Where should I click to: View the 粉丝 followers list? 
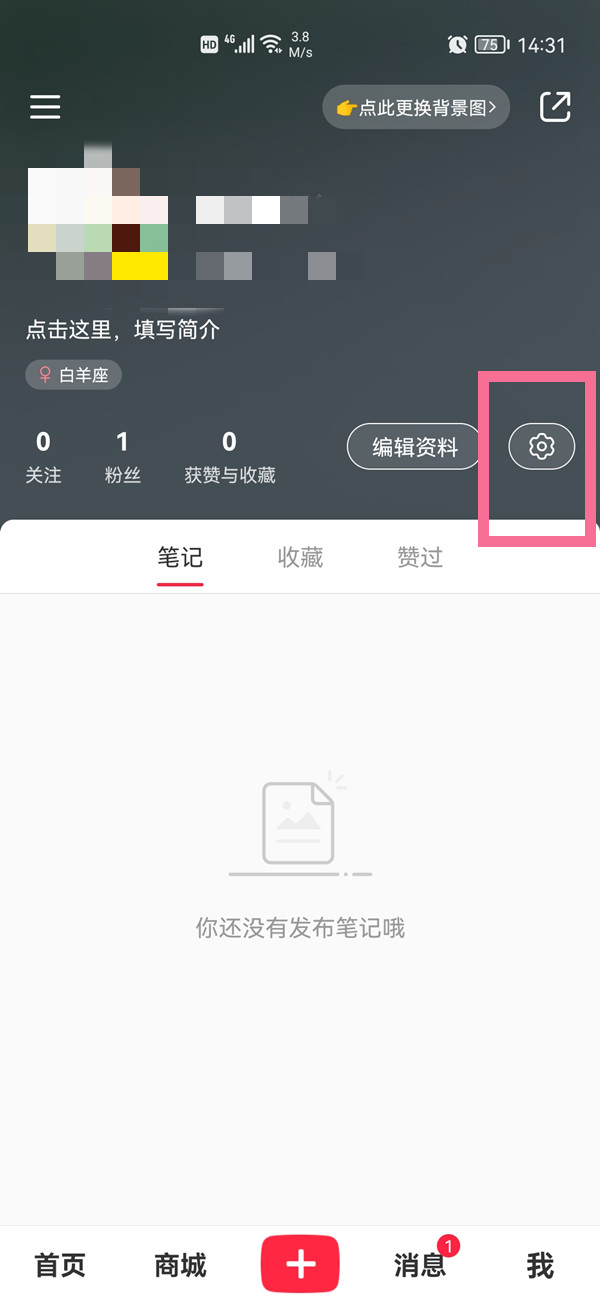122,457
